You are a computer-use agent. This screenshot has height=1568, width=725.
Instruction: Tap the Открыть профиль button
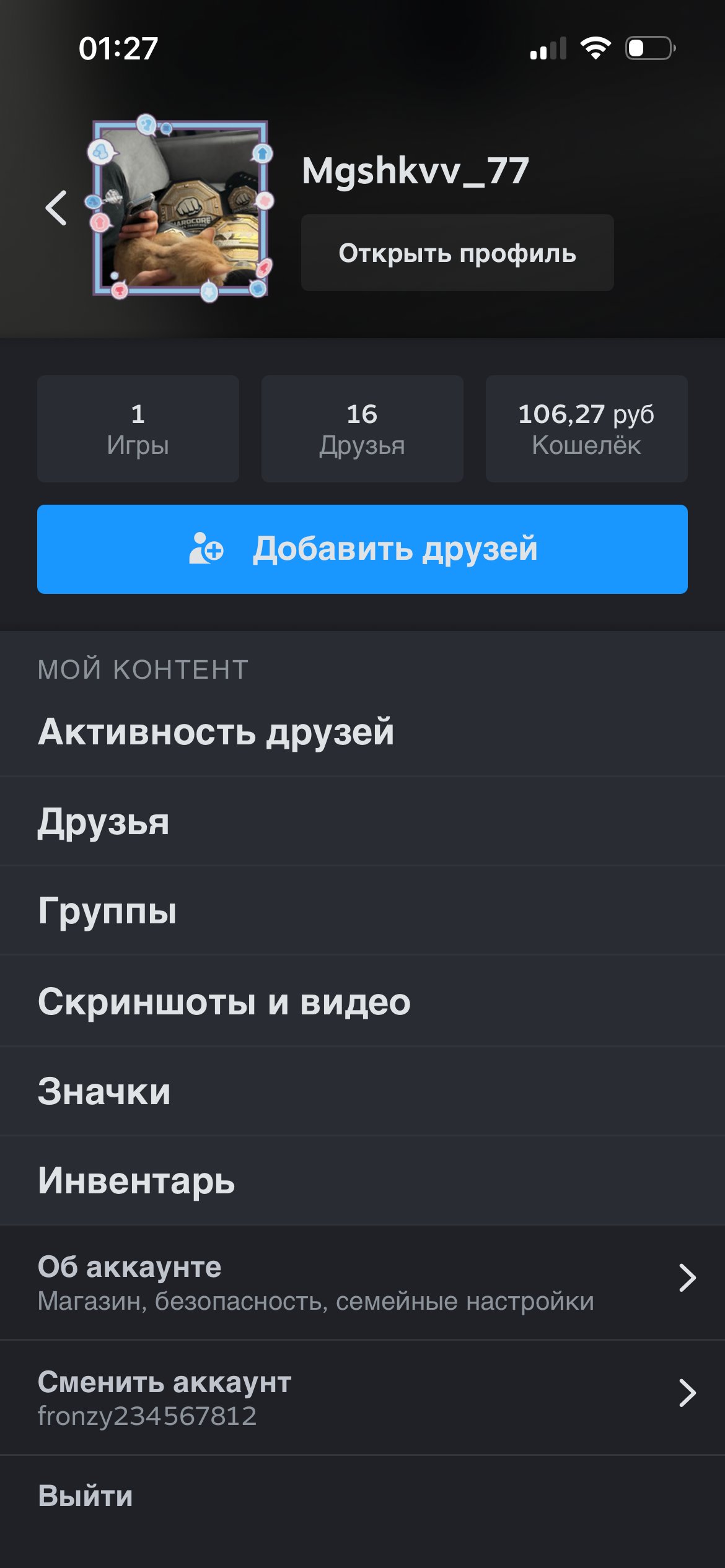(x=457, y=253)
